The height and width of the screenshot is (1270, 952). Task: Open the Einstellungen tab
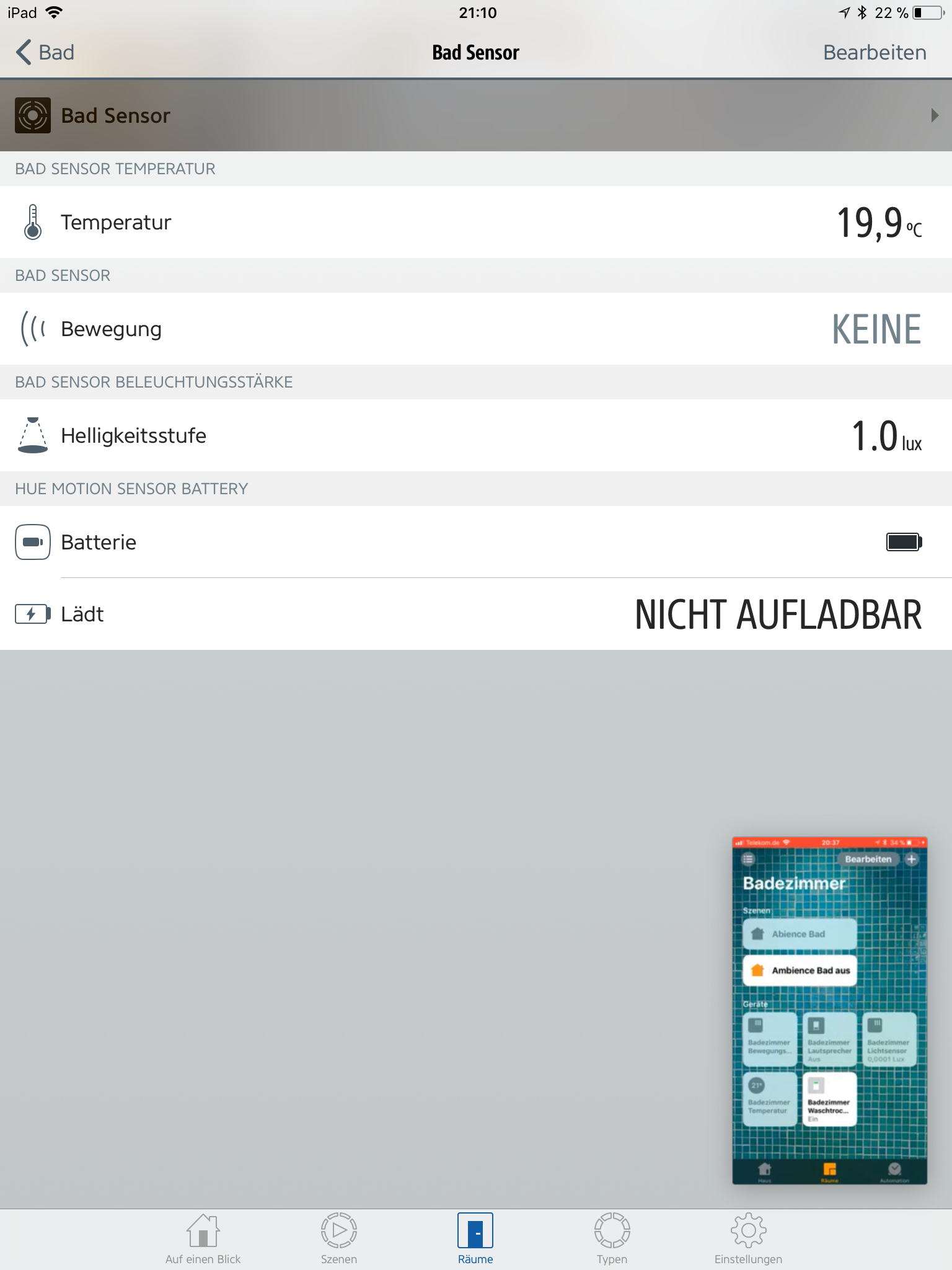(x=748, y=1238)
